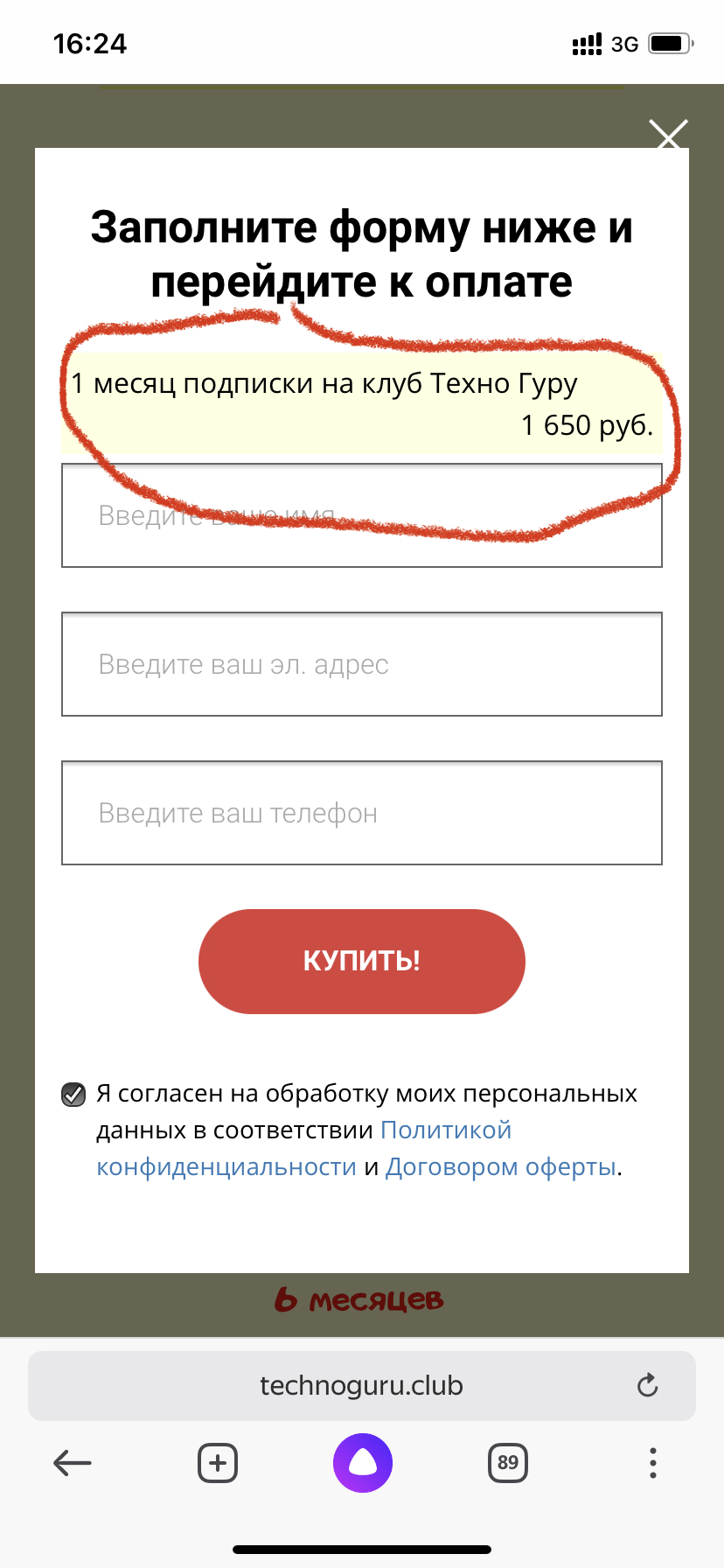The height and width of the screenshot is (1568, 724).
Task: Tap the technoguru.club address bar
Action: coord(361,1386)
